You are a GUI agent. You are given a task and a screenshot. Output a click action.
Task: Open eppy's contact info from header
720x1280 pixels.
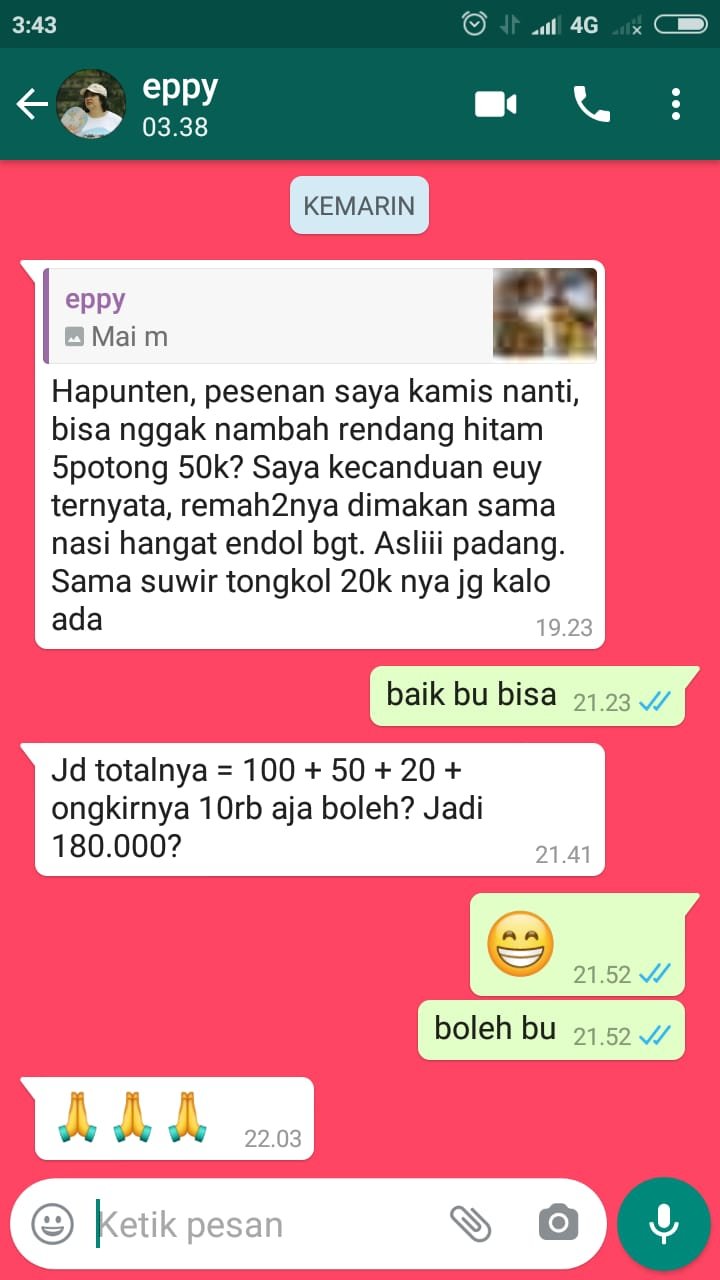(180, 104)
